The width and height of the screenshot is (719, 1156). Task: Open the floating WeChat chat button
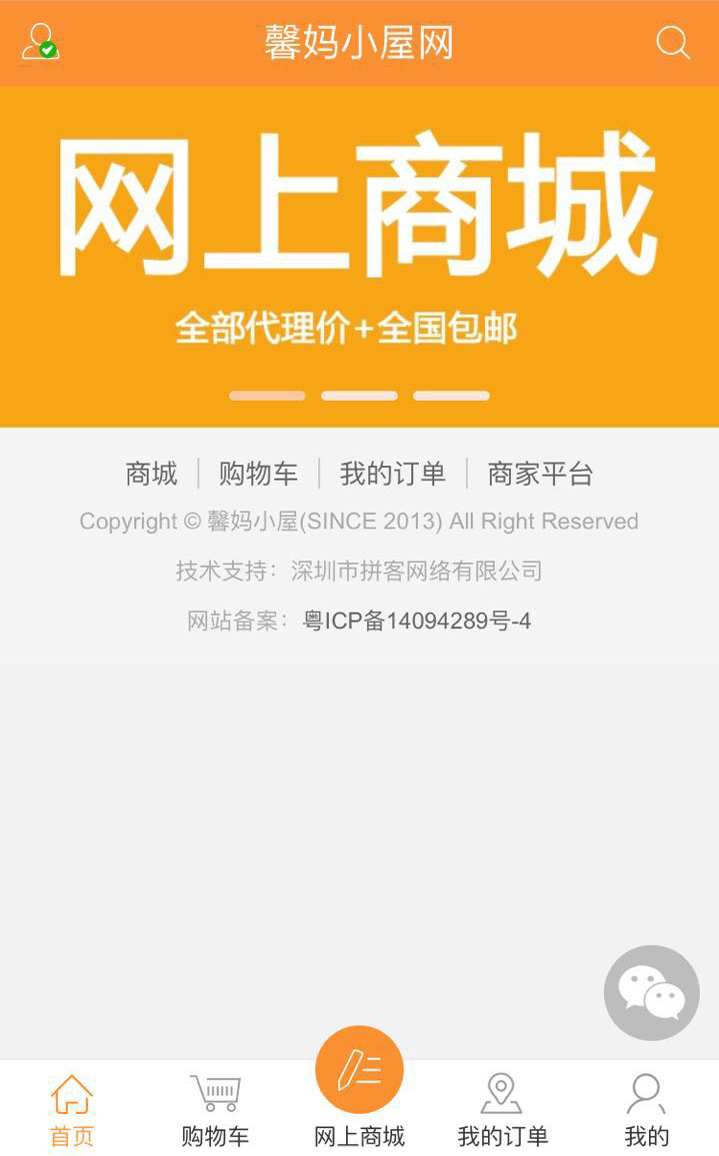651,992
